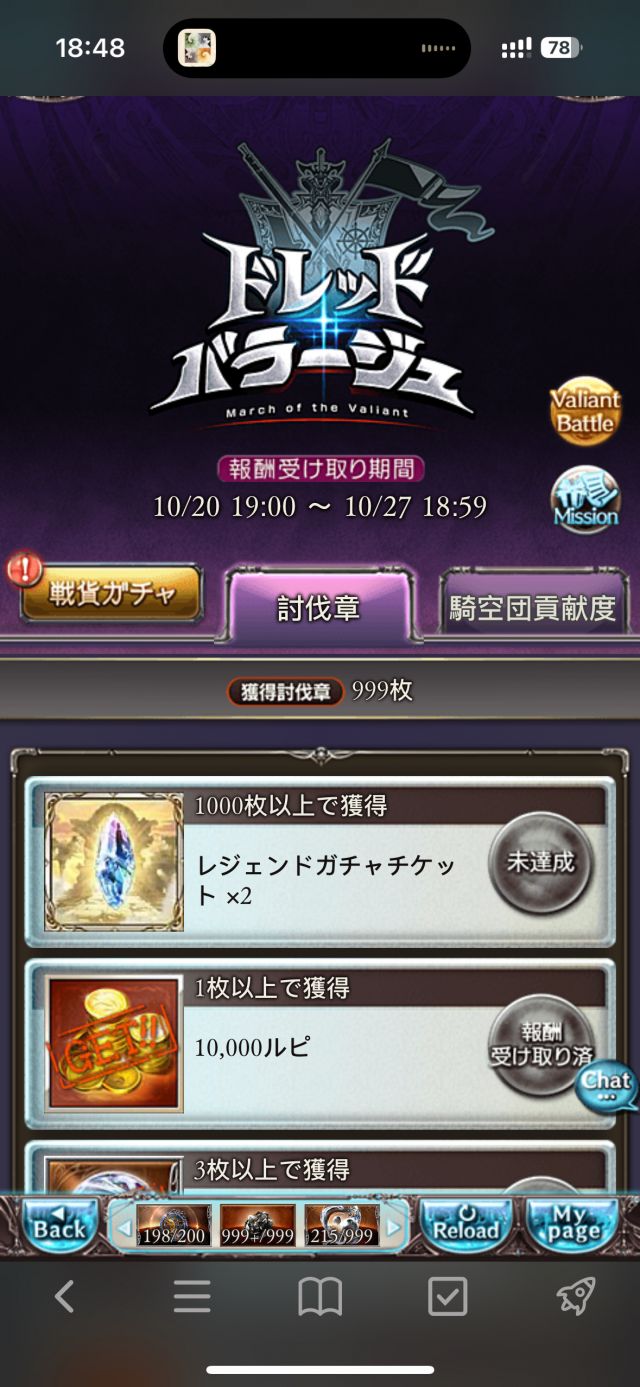
Task: Select the 討伐章 tab
Action: click(319, 607)
